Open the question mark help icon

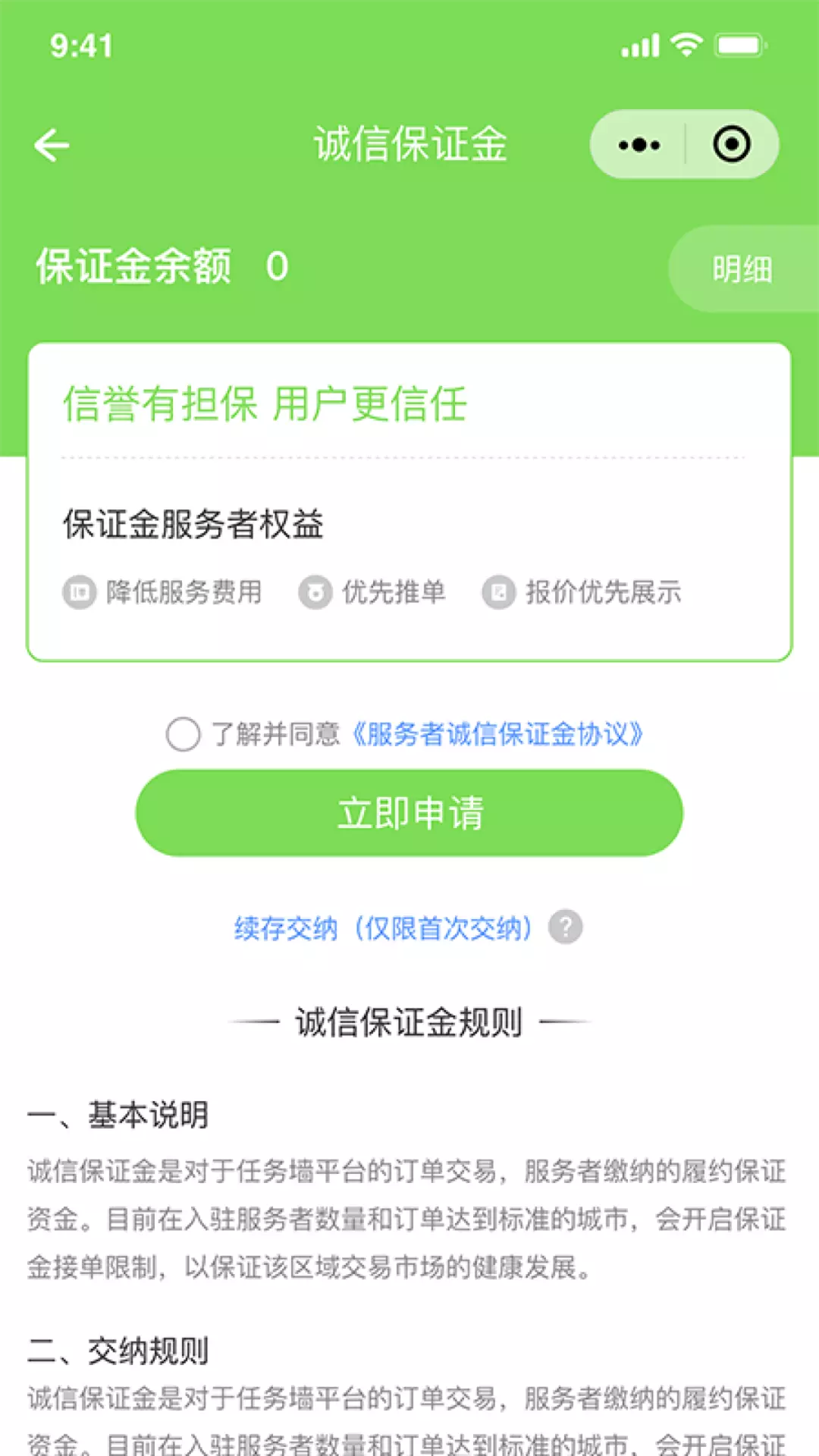click(x=565, y=927)
